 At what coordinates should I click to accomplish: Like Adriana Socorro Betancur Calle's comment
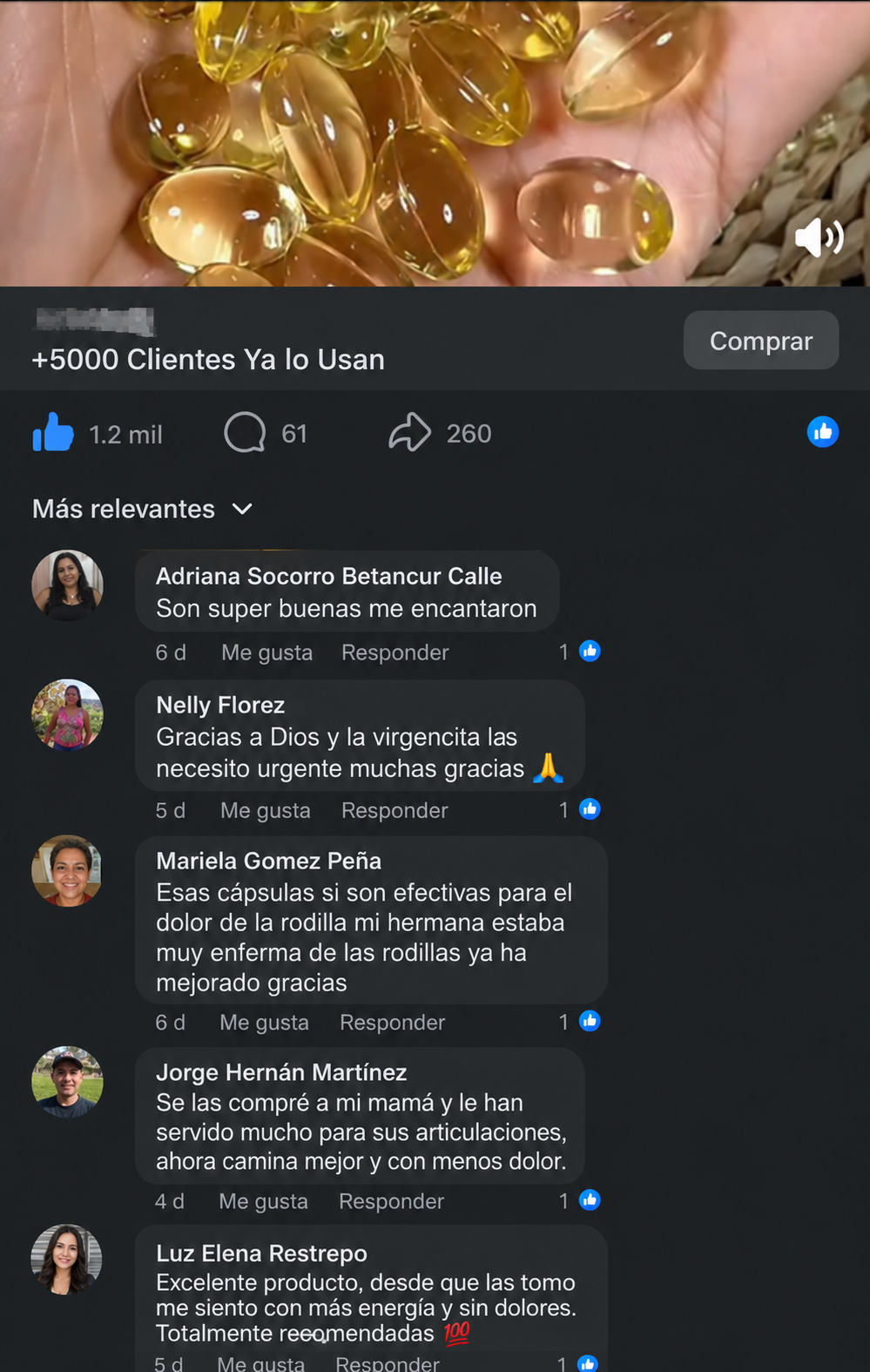click(266, 652)
